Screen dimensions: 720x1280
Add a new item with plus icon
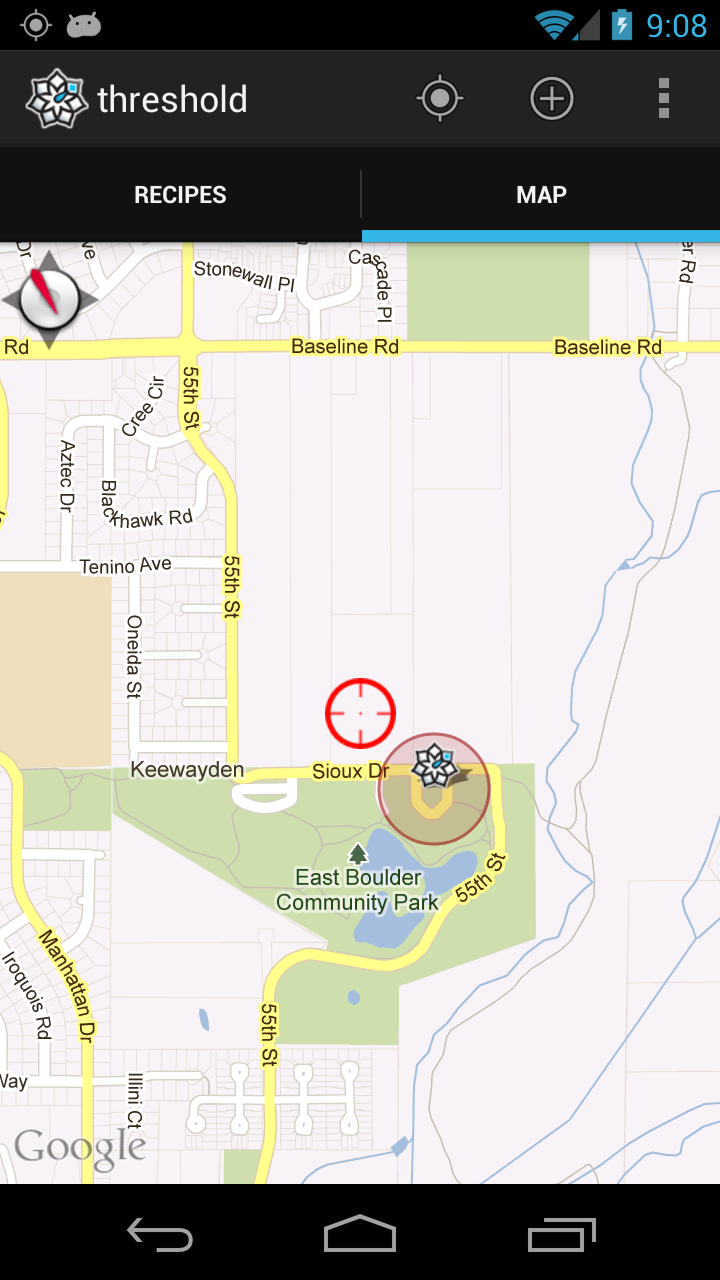tap(551, 99)
